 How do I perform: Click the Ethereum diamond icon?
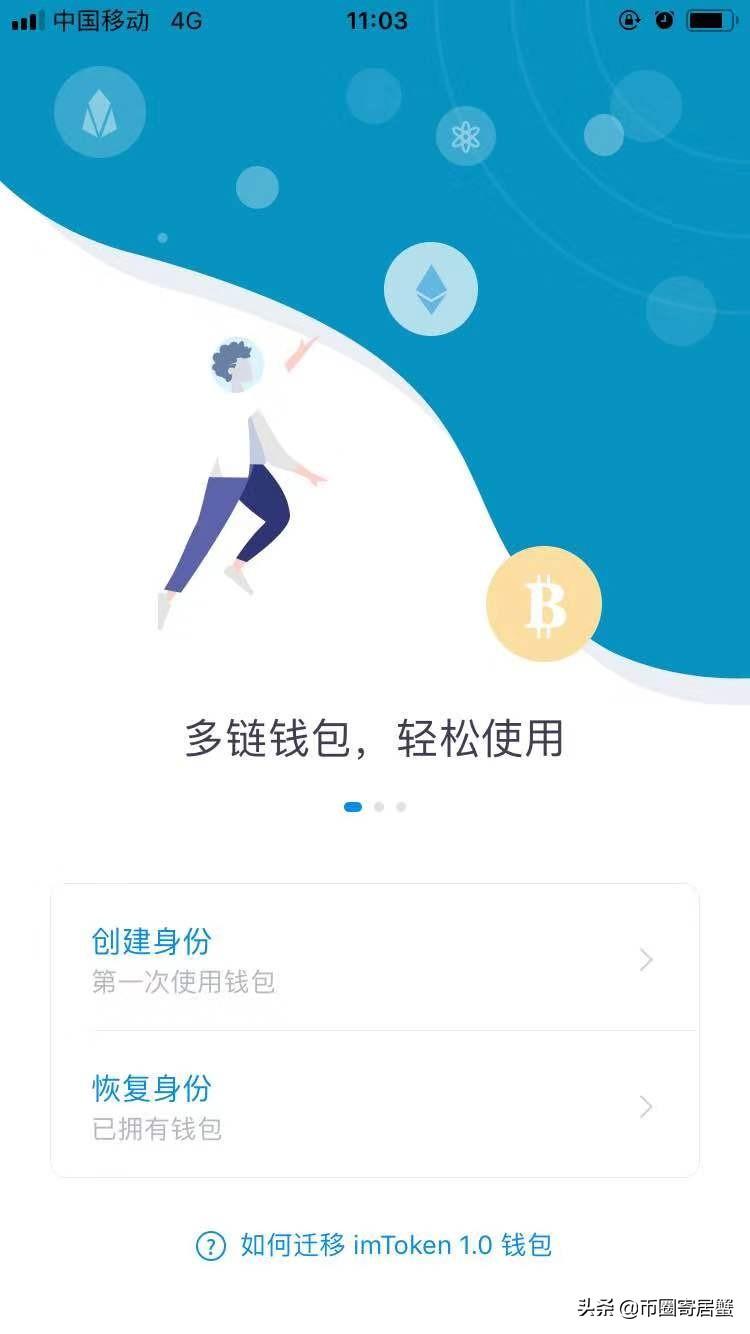[430, 287]
